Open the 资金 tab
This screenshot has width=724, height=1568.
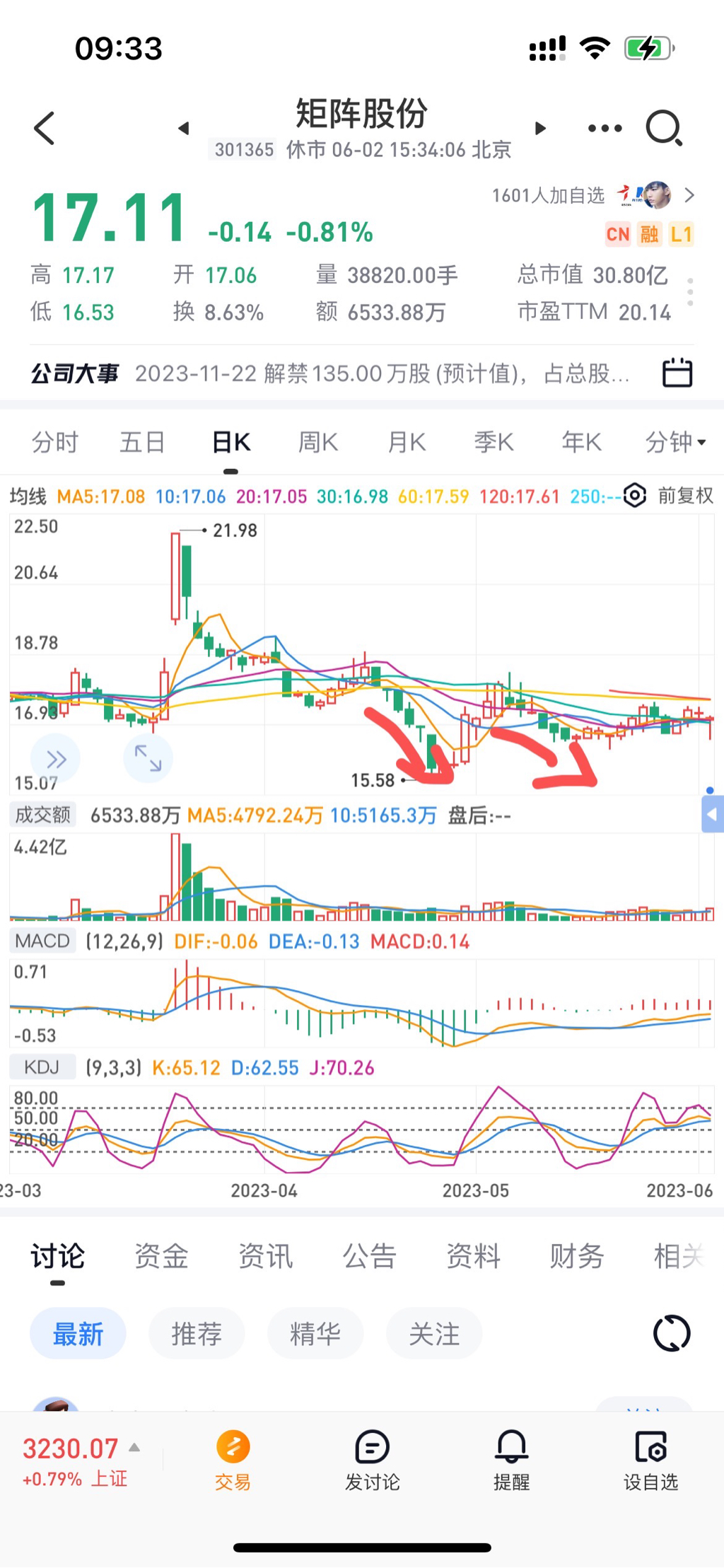click(161, 1256)
